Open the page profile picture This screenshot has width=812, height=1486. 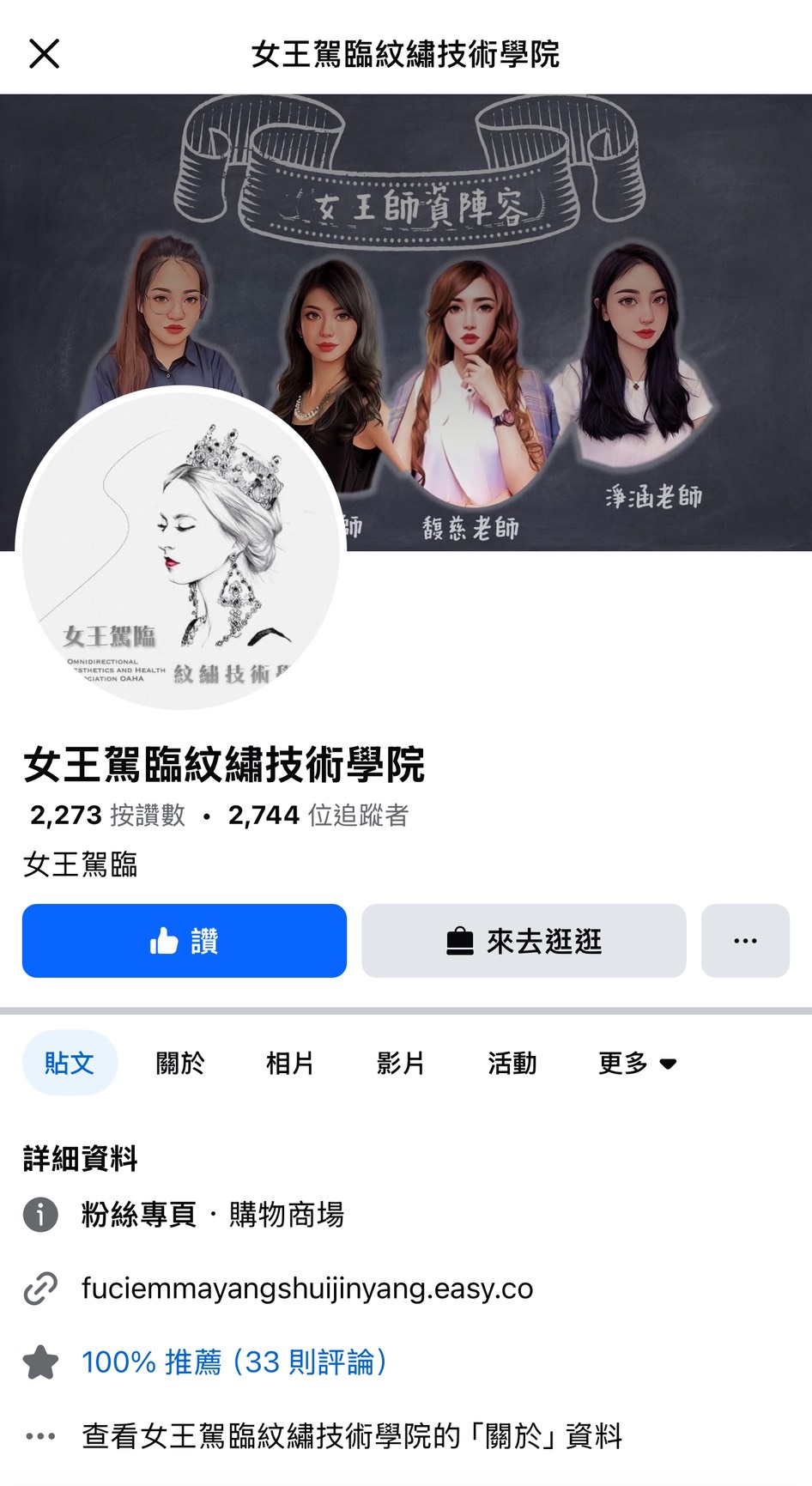[x=179, y=556]
